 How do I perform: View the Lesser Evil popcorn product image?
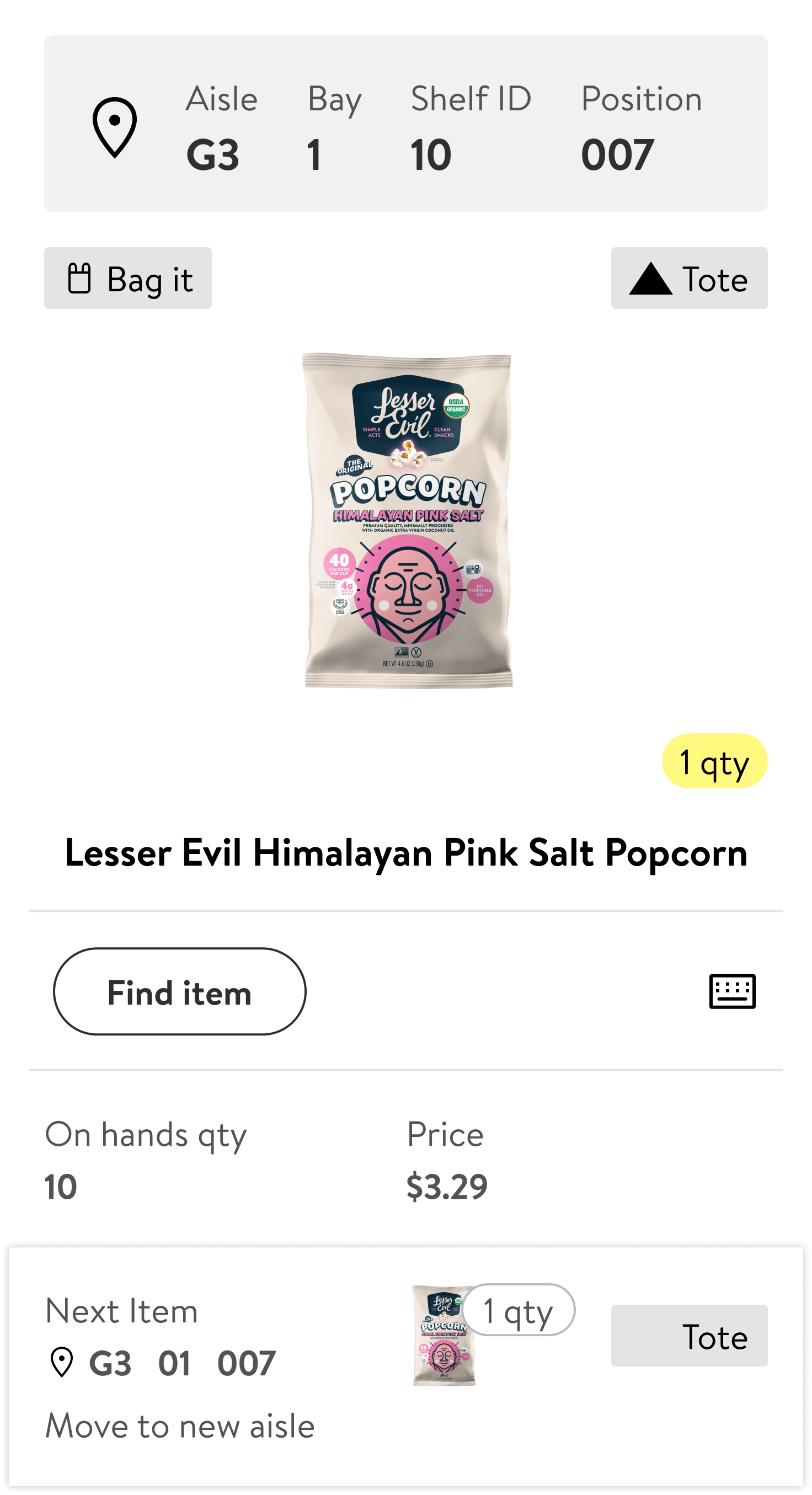408,521
